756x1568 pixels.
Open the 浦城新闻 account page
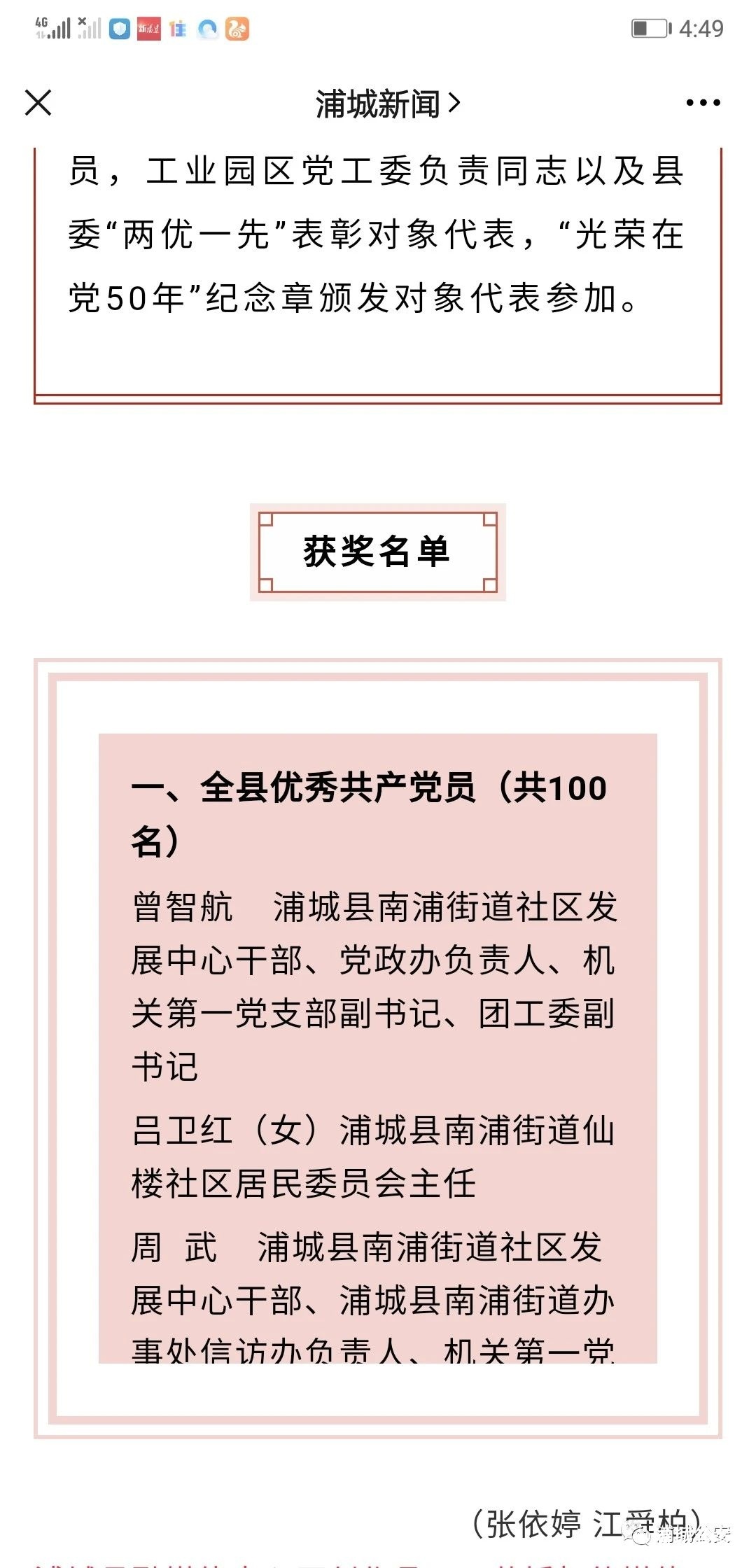pyautogui.click(x=386, y=104)
